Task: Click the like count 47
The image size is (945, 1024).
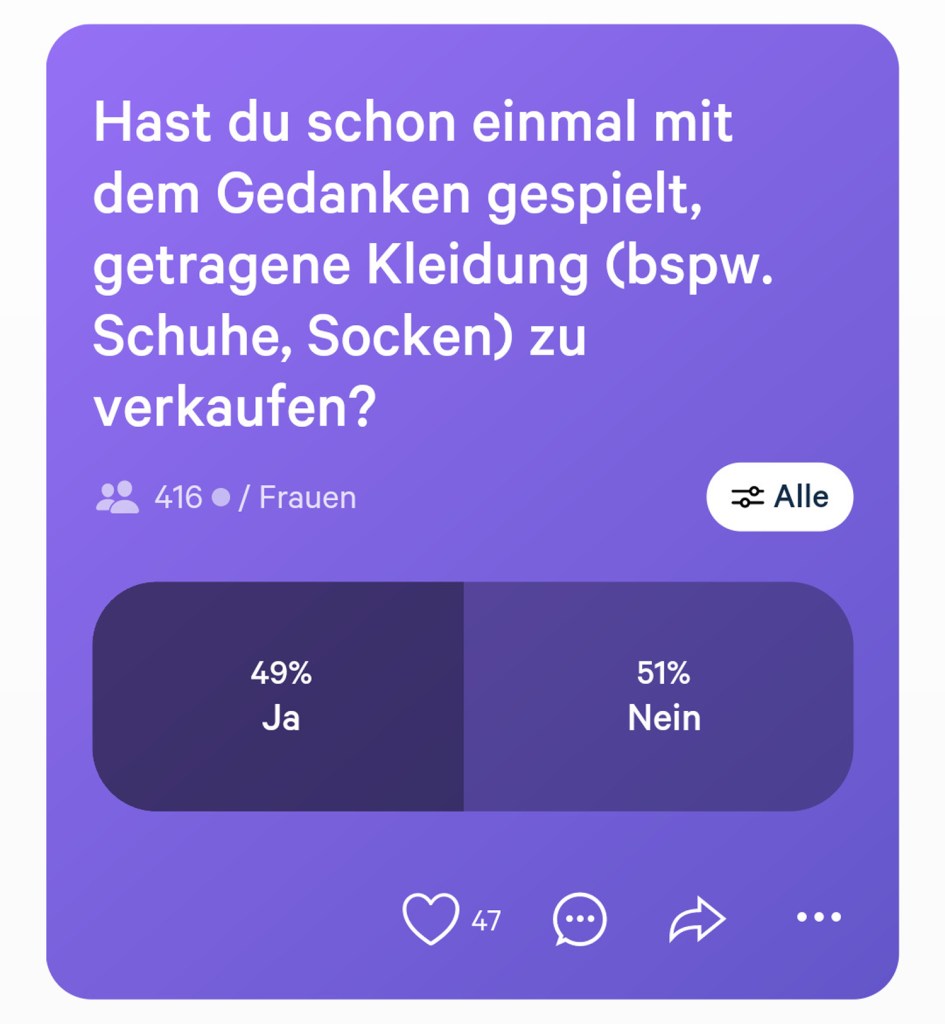Action: coord(487,921)
